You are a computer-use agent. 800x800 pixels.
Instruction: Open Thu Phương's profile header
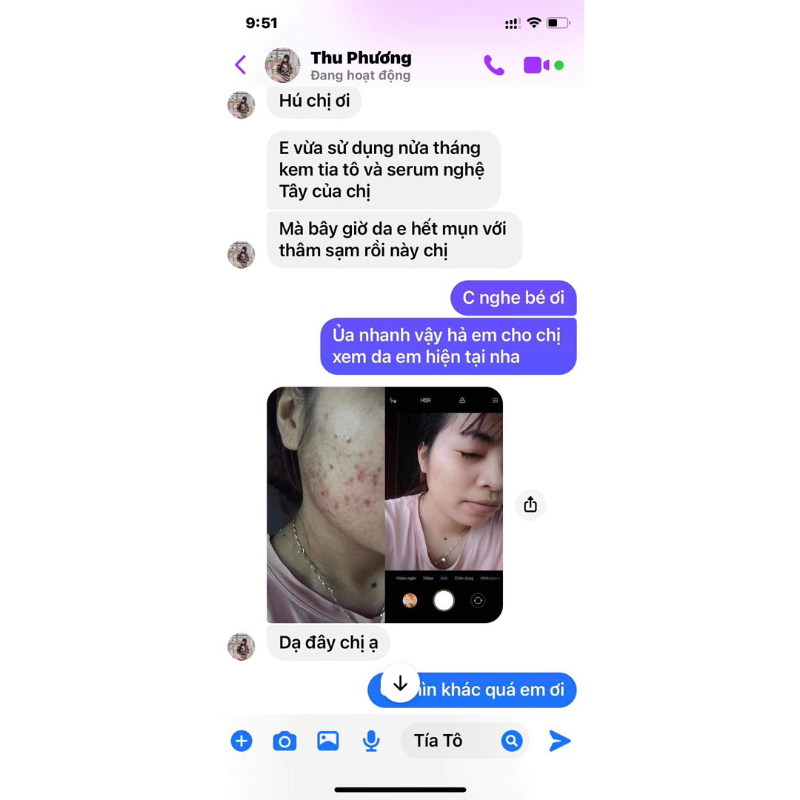[x=359, y=65]
